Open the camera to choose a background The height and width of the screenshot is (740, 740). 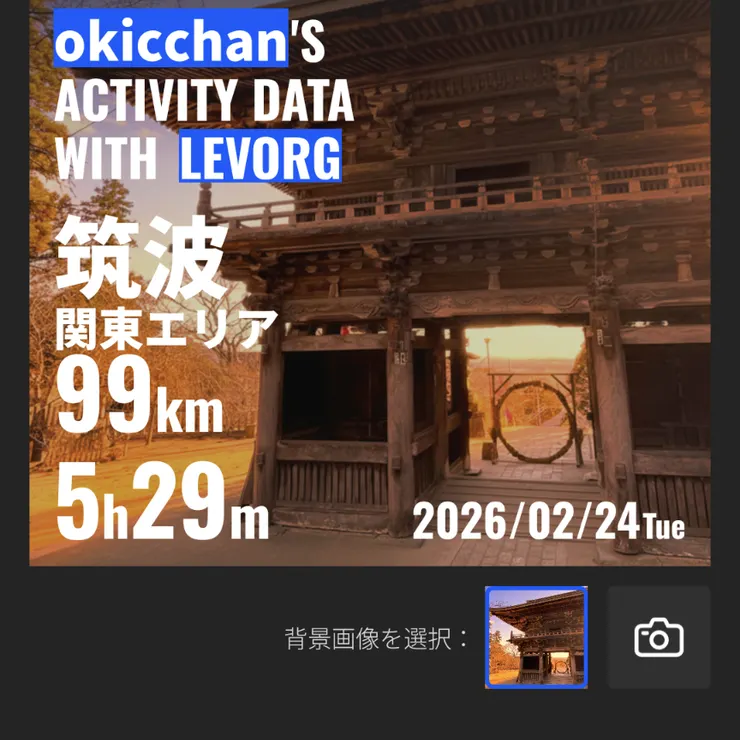[x=659, y=637]
